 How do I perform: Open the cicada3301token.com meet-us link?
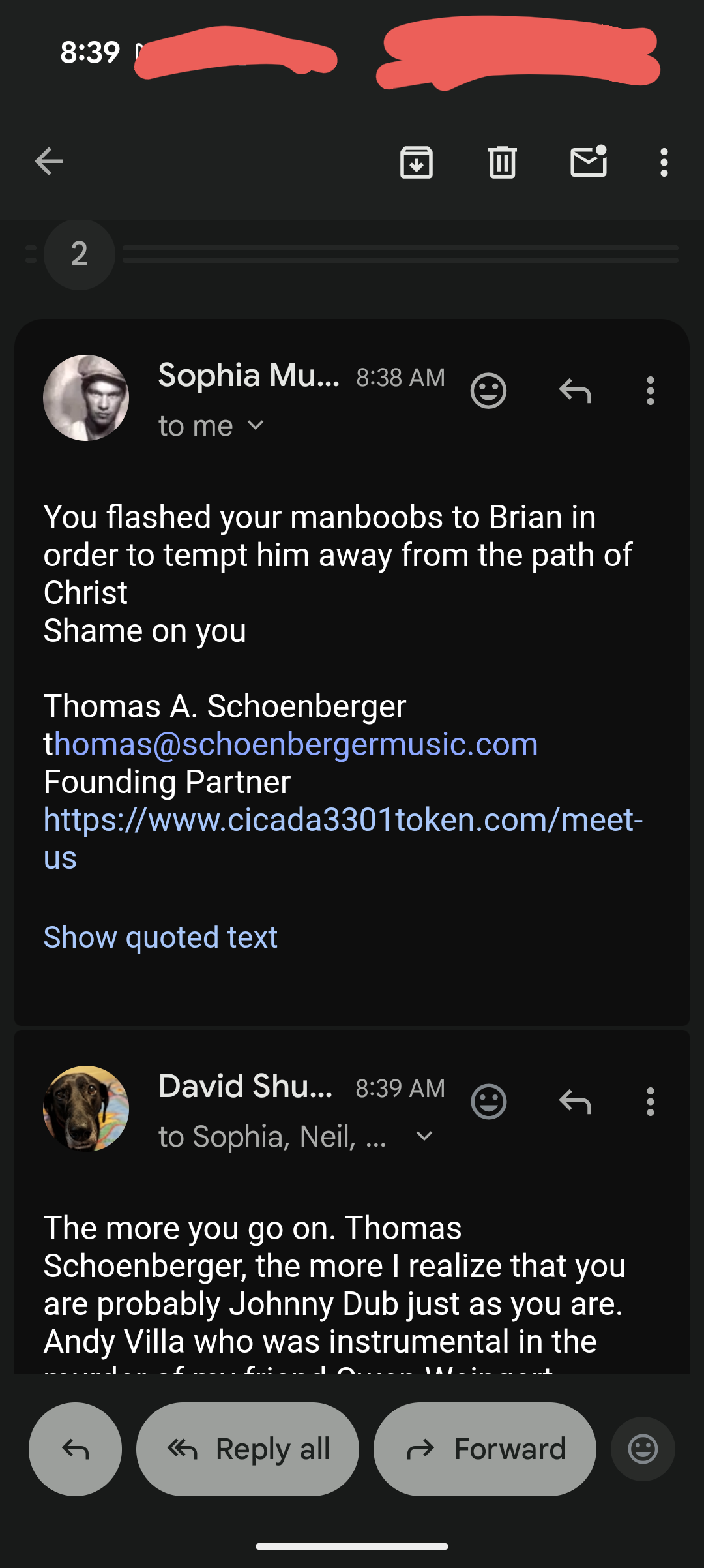344,838
